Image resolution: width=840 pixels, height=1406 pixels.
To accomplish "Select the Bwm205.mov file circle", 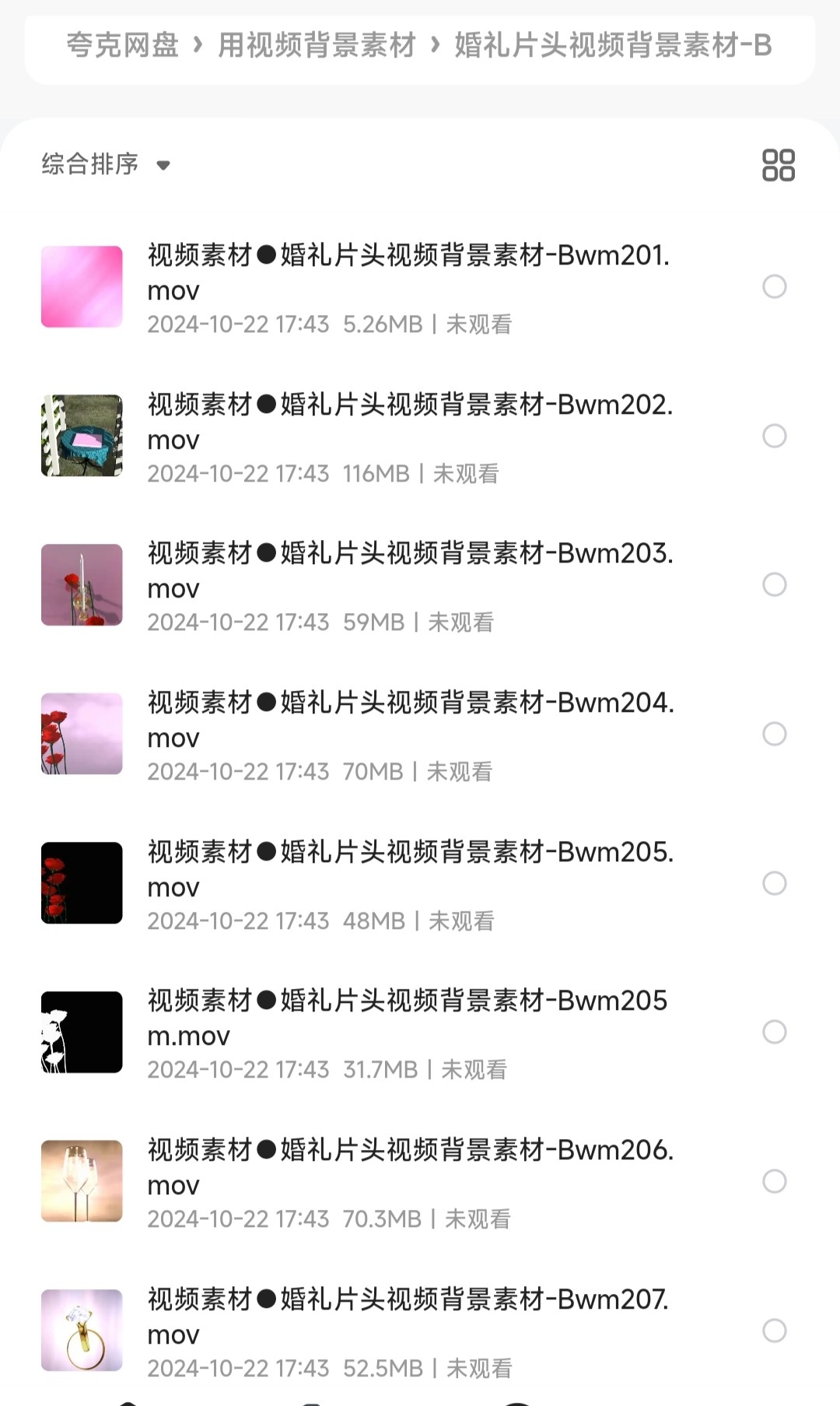I will click(x=774, y=883).
